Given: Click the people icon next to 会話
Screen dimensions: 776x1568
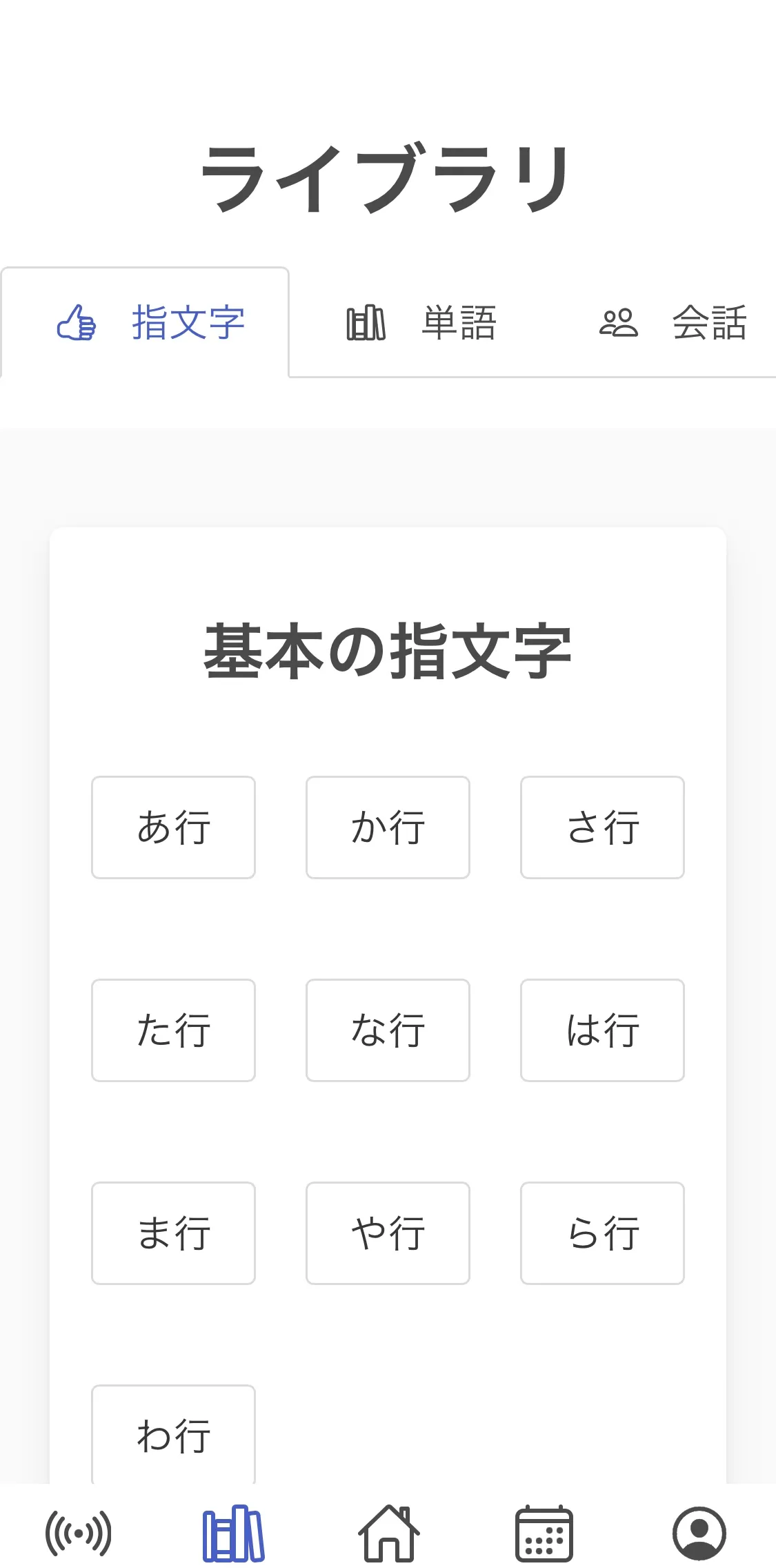Looking at the screenshot, I should 619,323.
